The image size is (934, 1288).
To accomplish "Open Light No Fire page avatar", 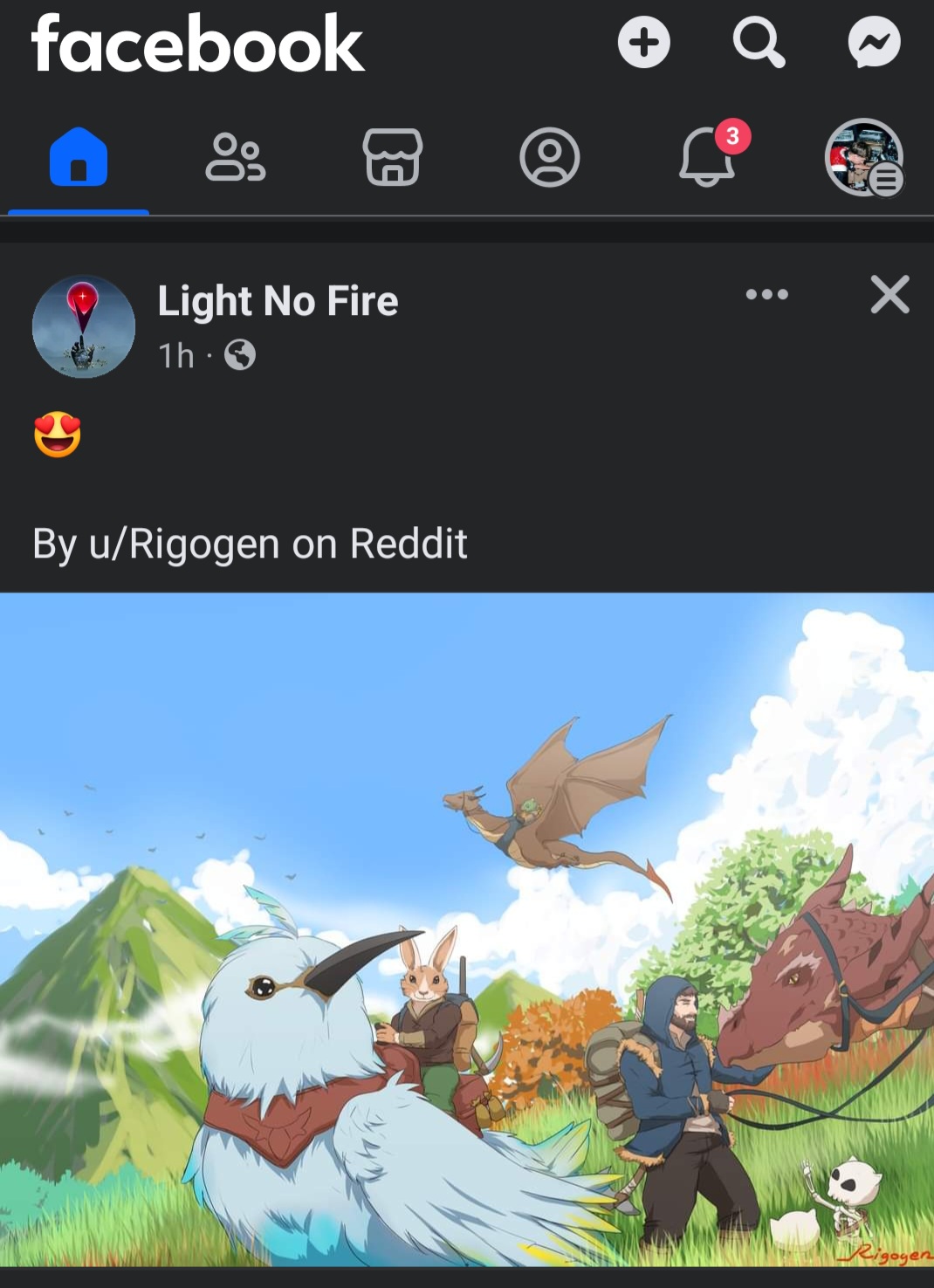I will tap(84, 327).
